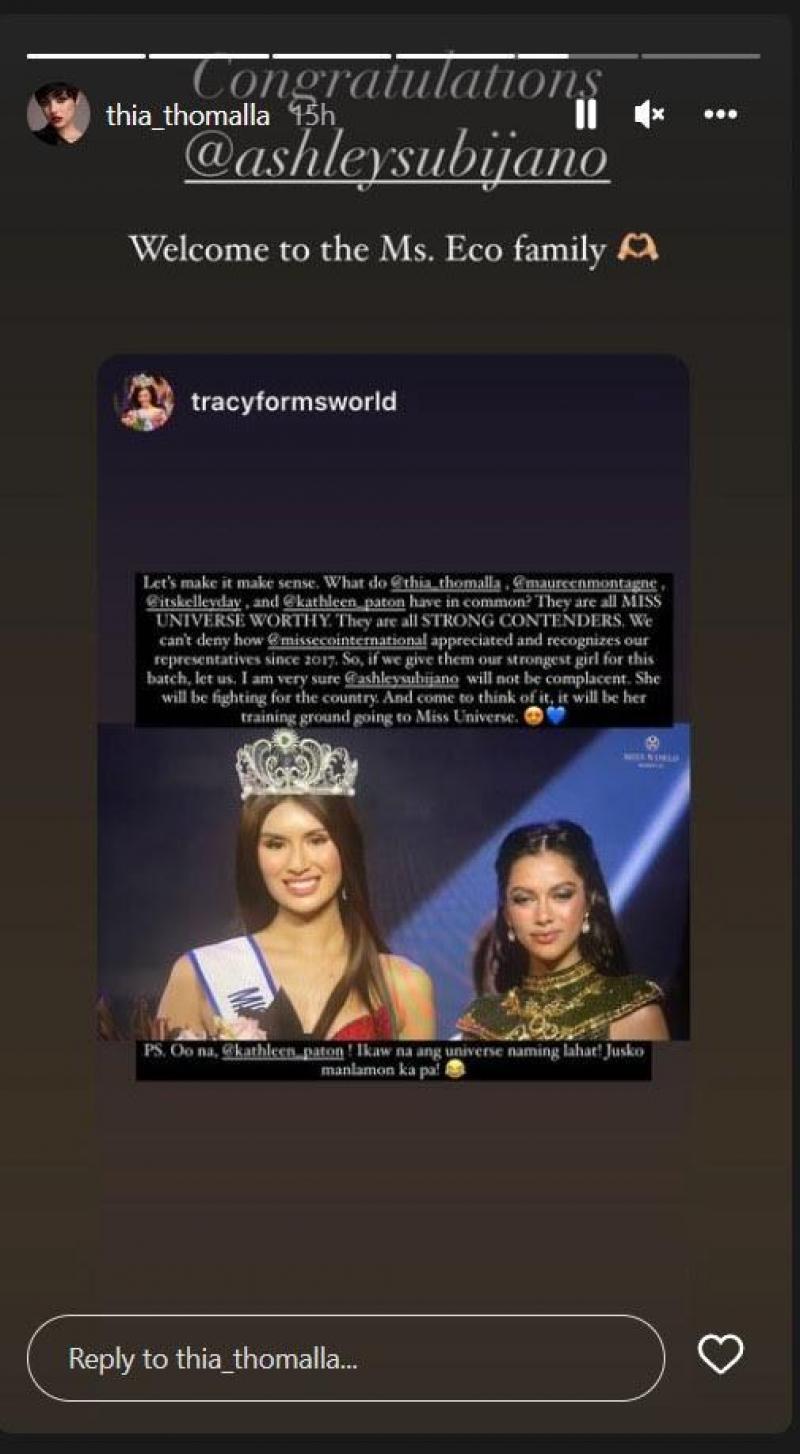The image size is (800, 1454).
Task: Unmute the story audio
Action: tap(649, 115)
